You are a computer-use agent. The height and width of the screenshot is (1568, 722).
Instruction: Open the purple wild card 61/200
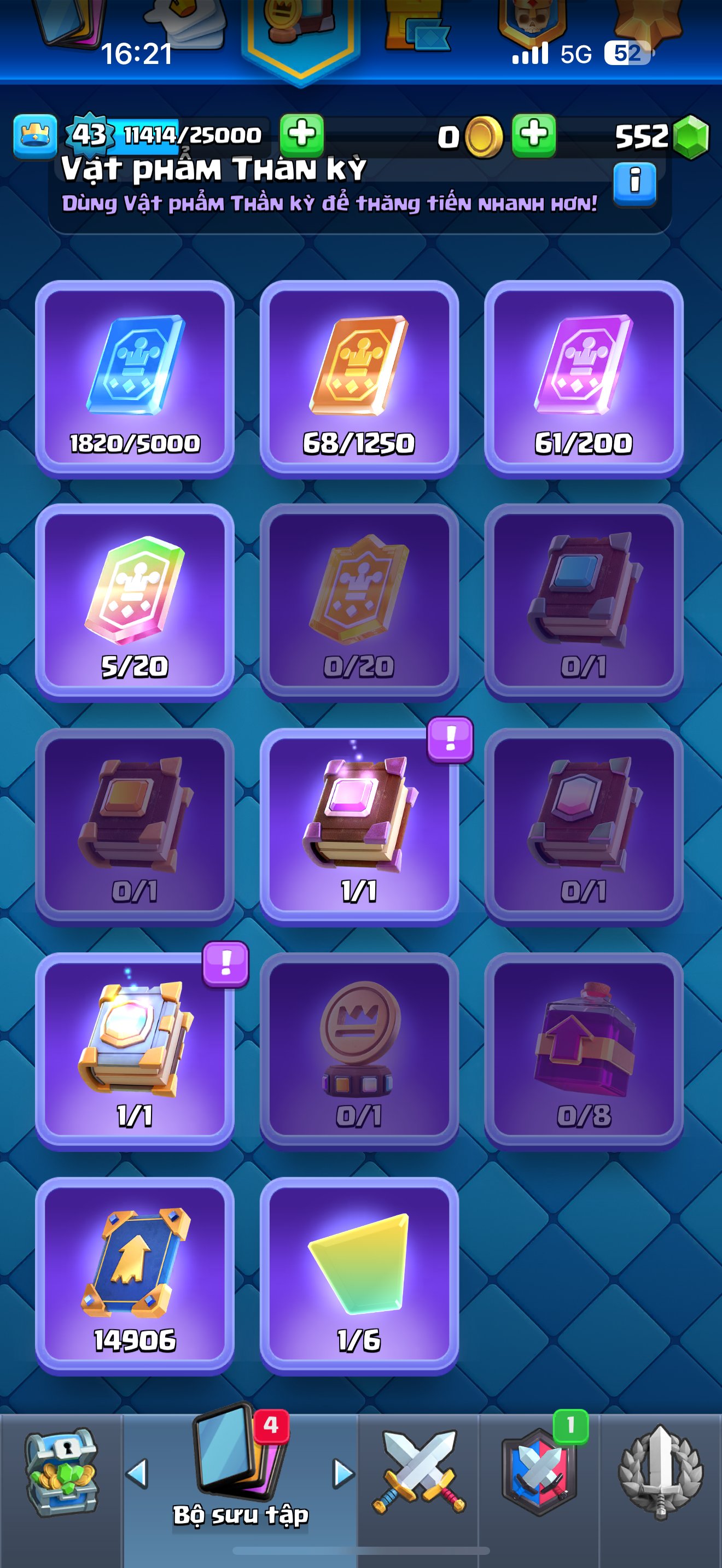(x=584, y=379)
